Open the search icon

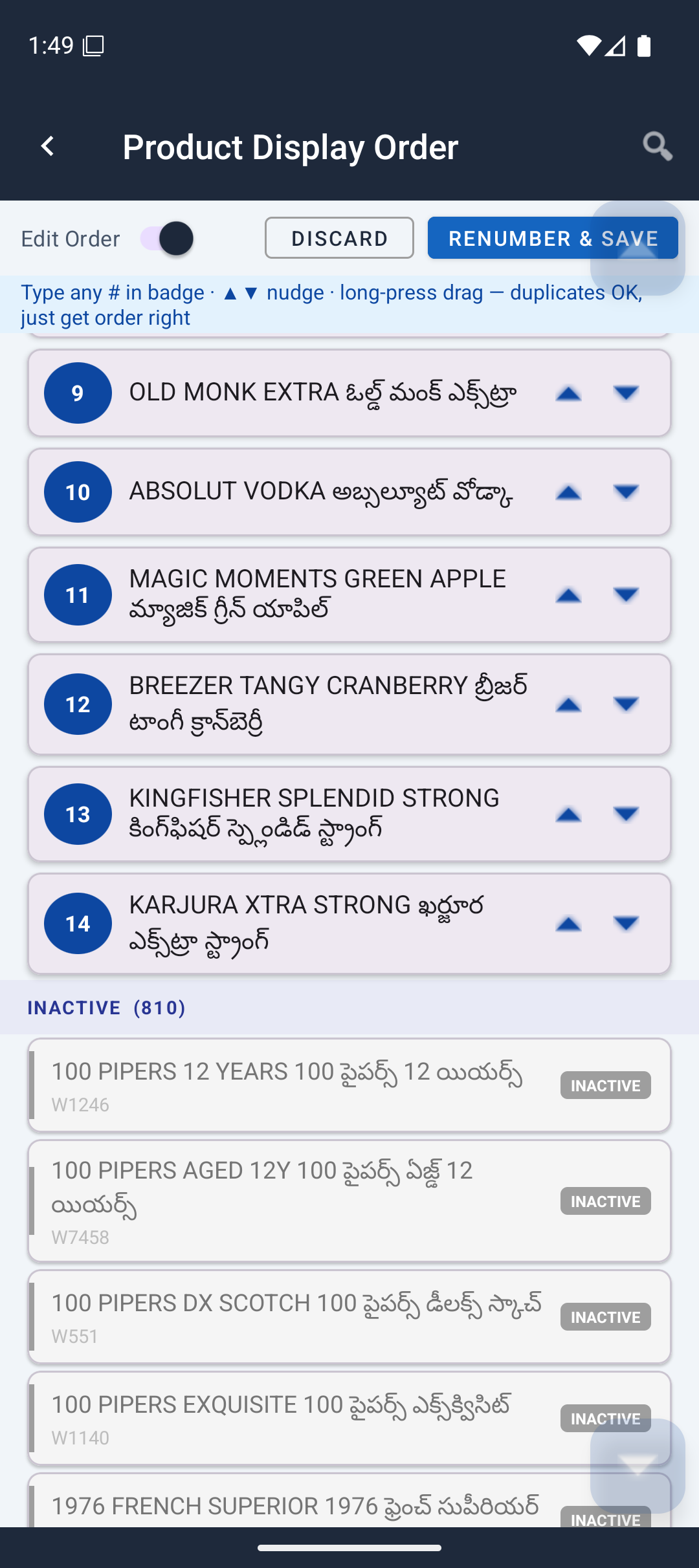click(656, 146)
